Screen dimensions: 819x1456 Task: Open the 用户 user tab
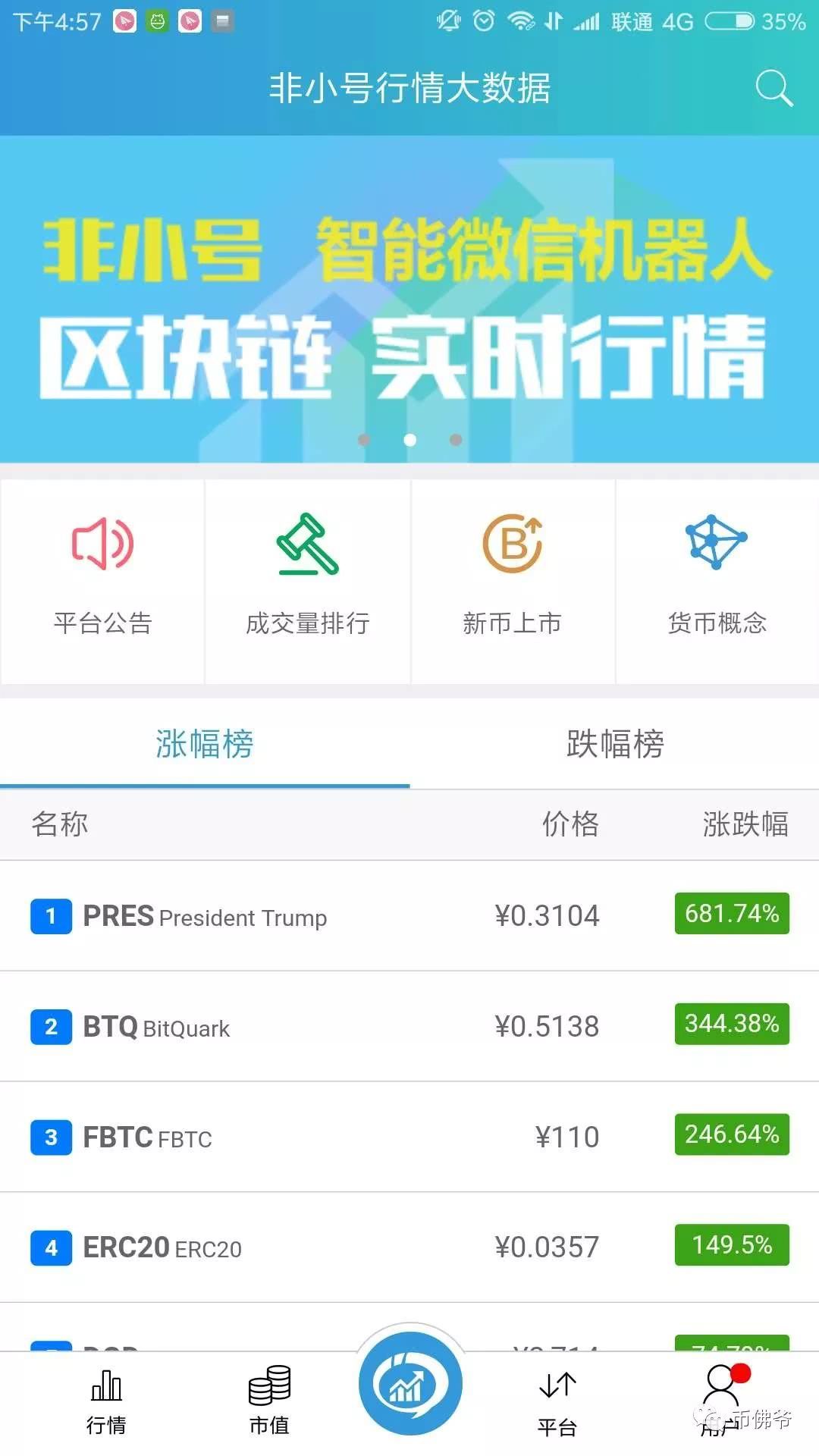[x=720, y=1403]
